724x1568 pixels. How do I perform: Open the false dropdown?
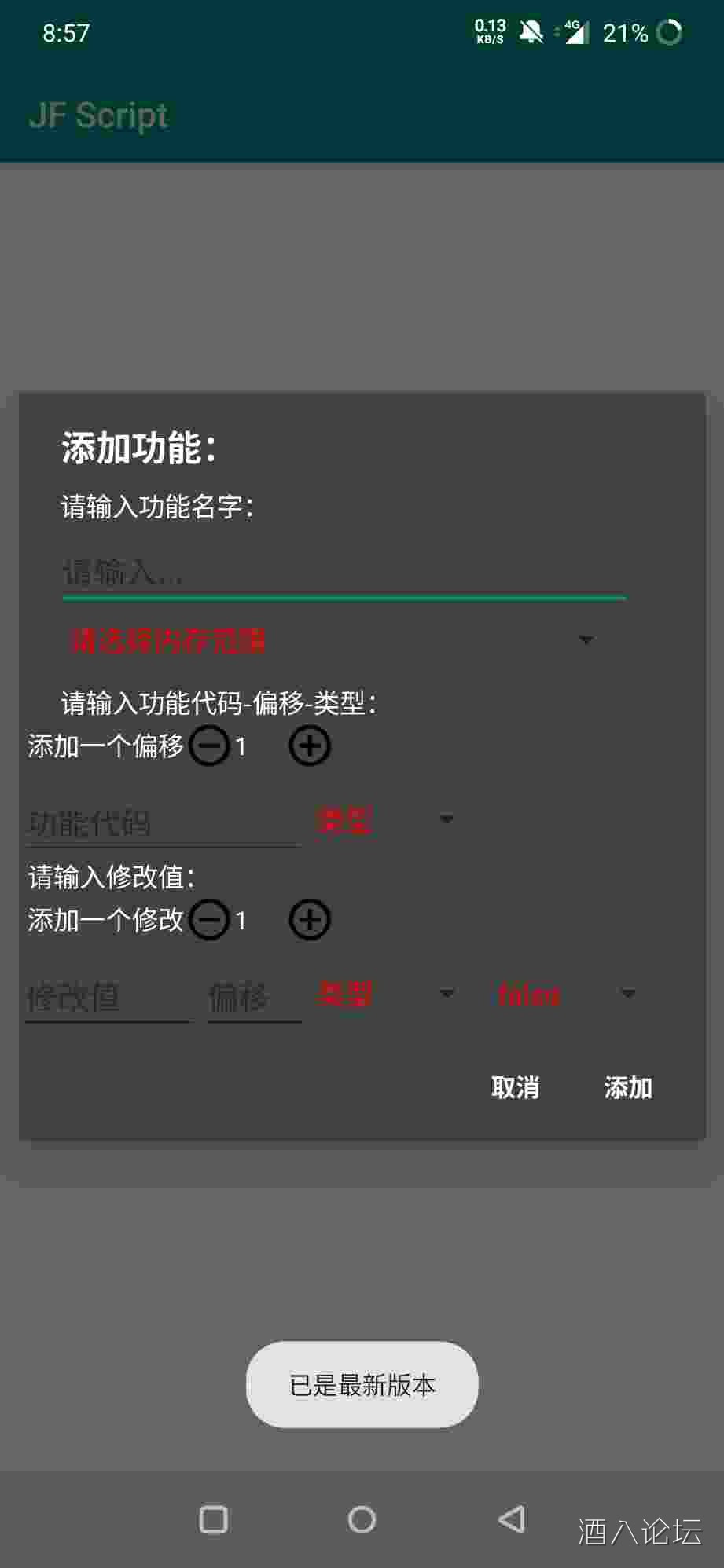pos(566,995)
